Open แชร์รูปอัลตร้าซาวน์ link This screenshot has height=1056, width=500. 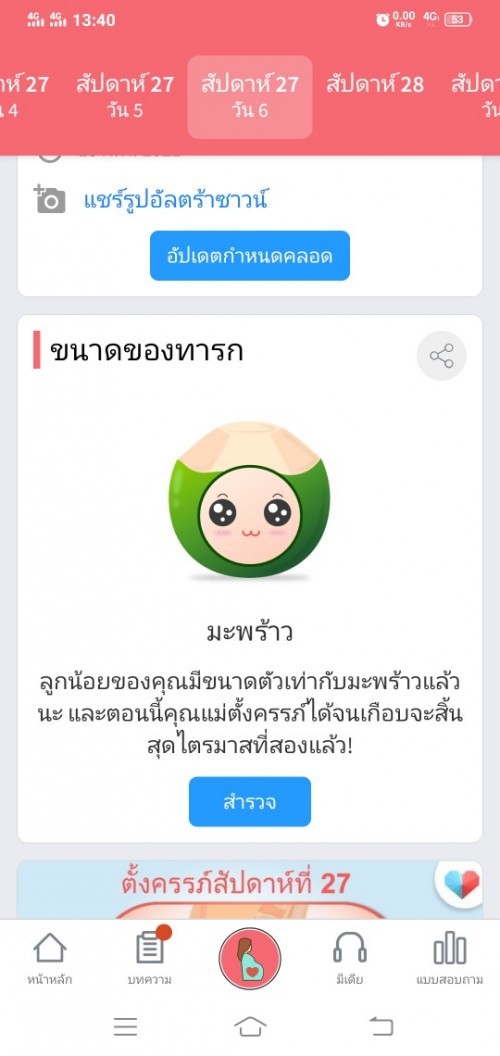tap(175, 200)
